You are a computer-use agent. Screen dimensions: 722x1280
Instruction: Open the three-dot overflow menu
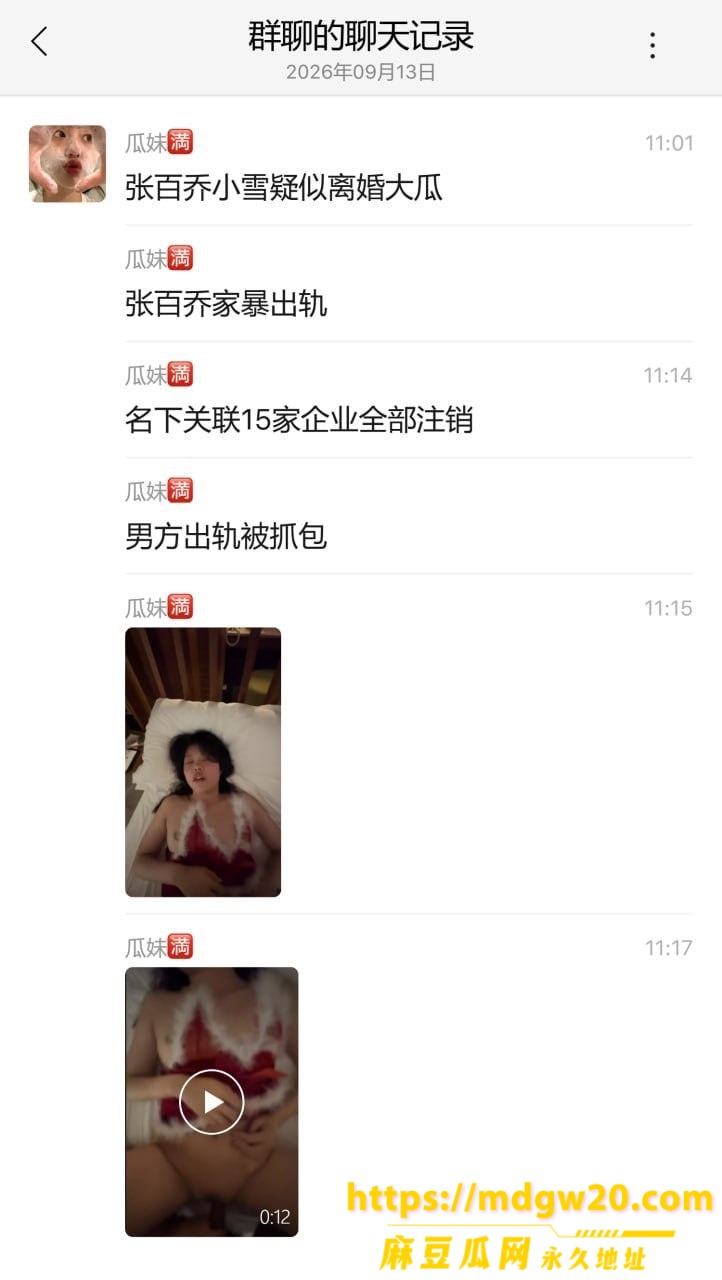[652, 44]
